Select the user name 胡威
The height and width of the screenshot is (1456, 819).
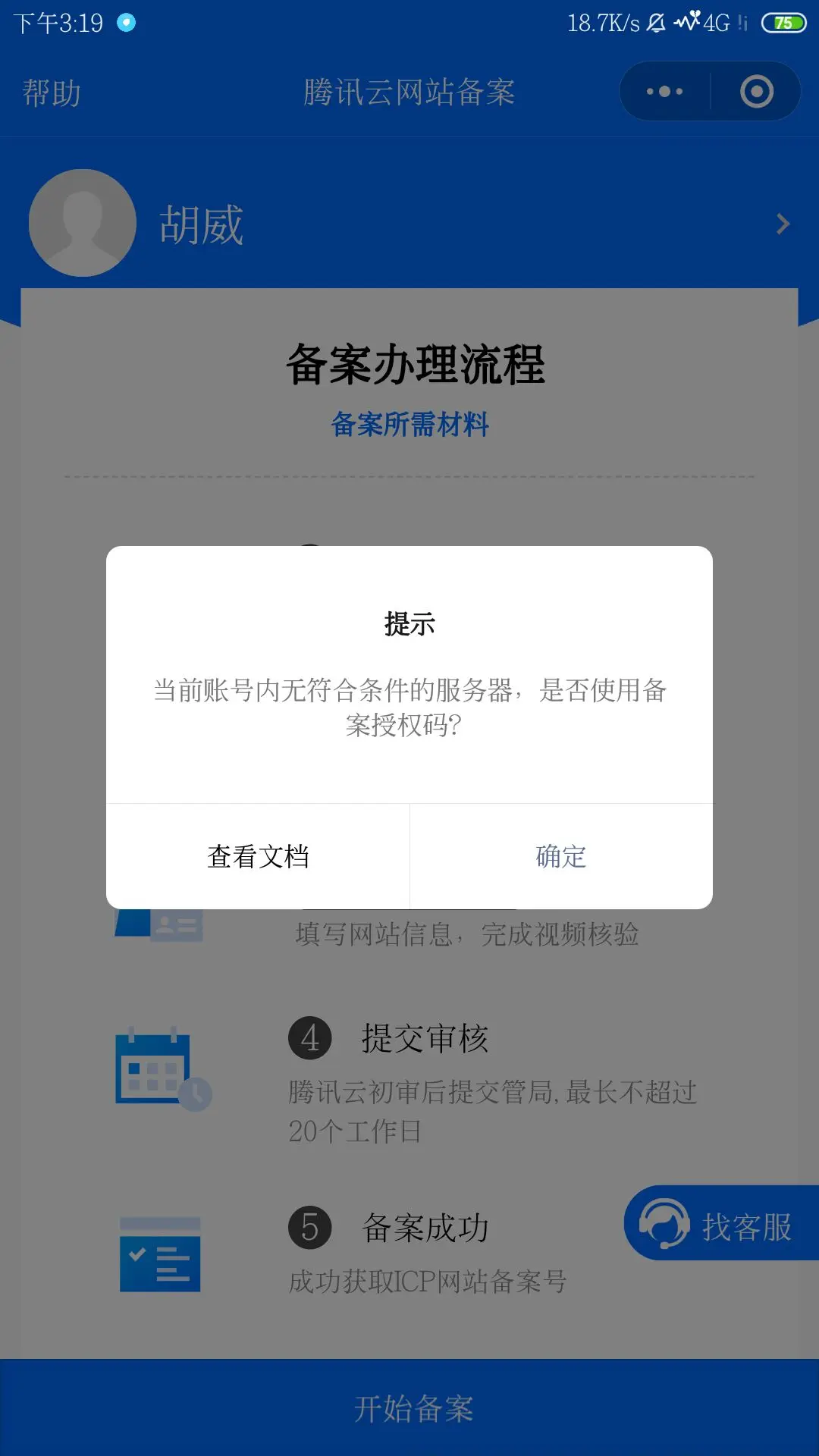pyautogui.click(x=201, y=223)
